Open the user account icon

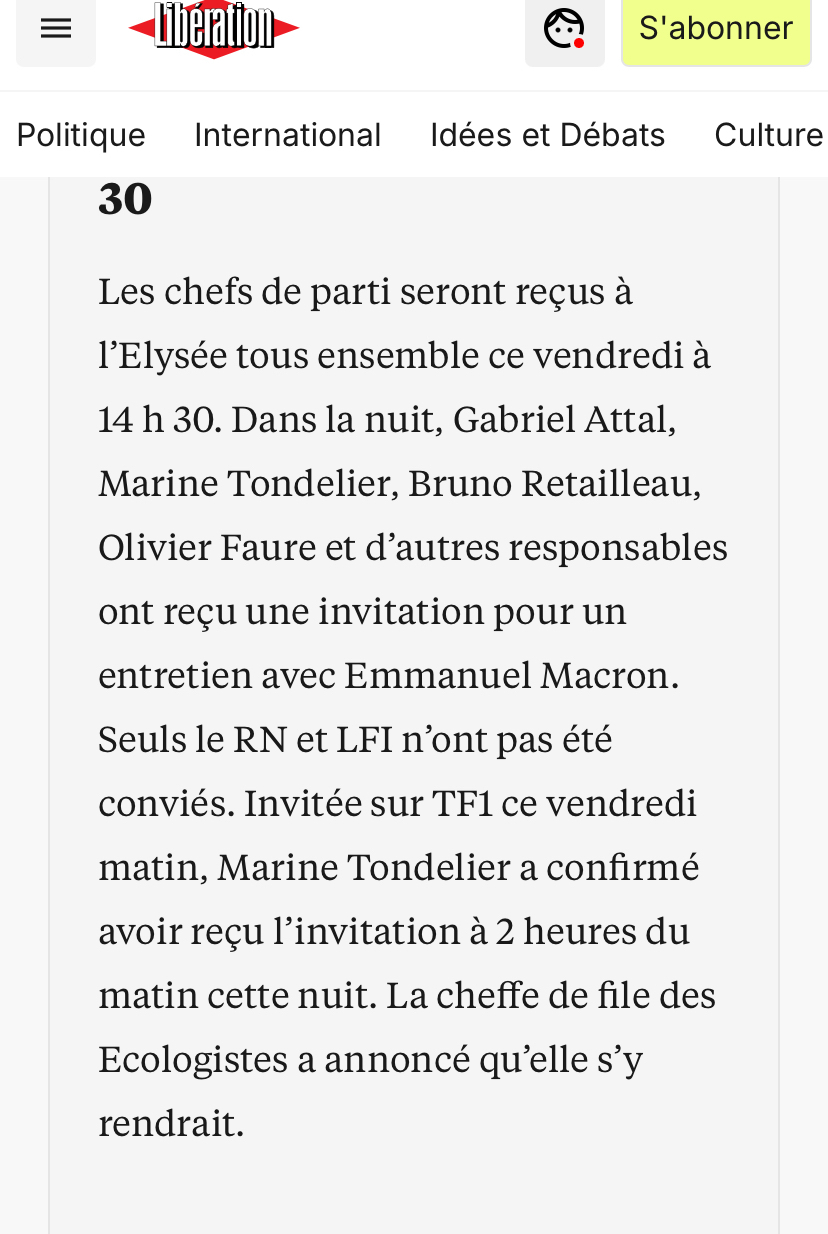pos(564,29)
